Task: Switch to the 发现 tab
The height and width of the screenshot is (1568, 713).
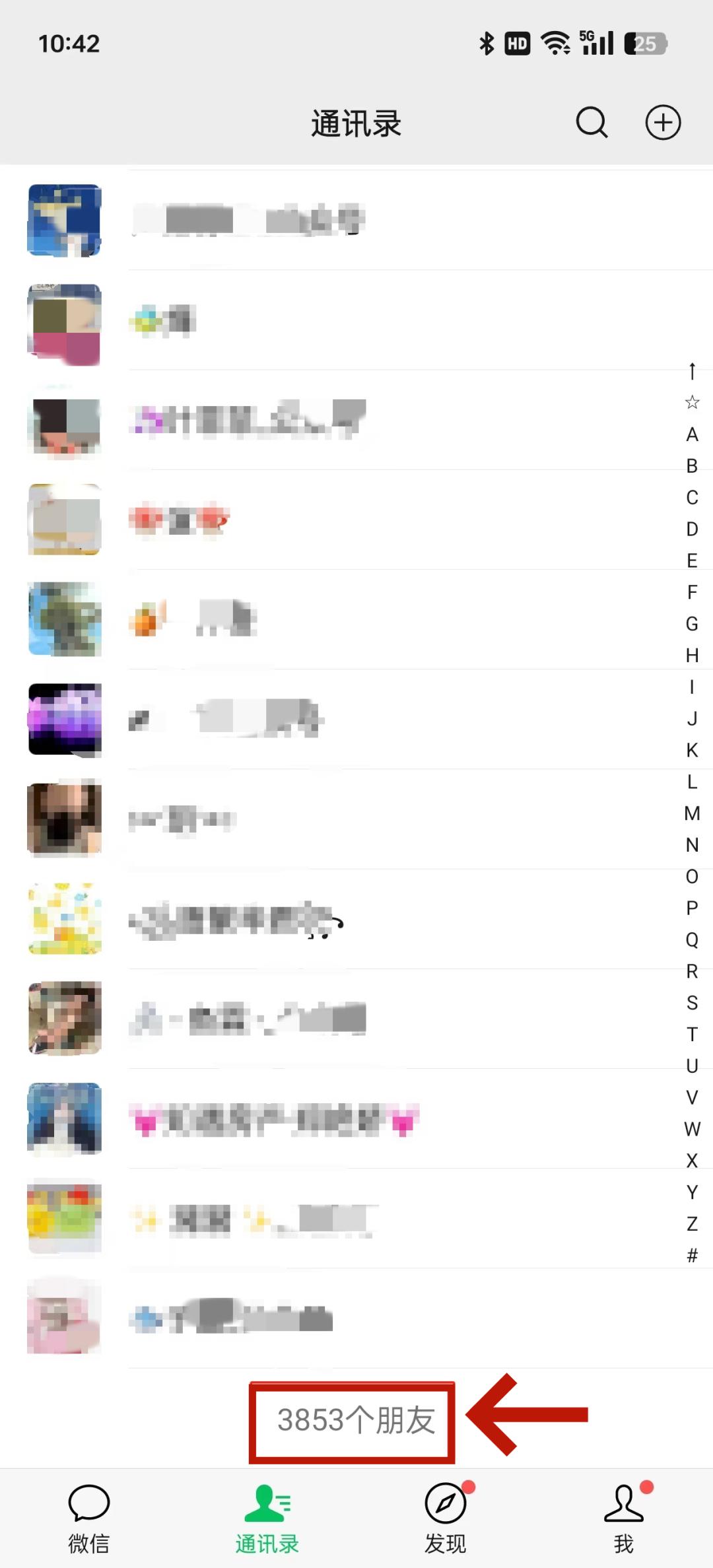Action: click(446, 1518)
